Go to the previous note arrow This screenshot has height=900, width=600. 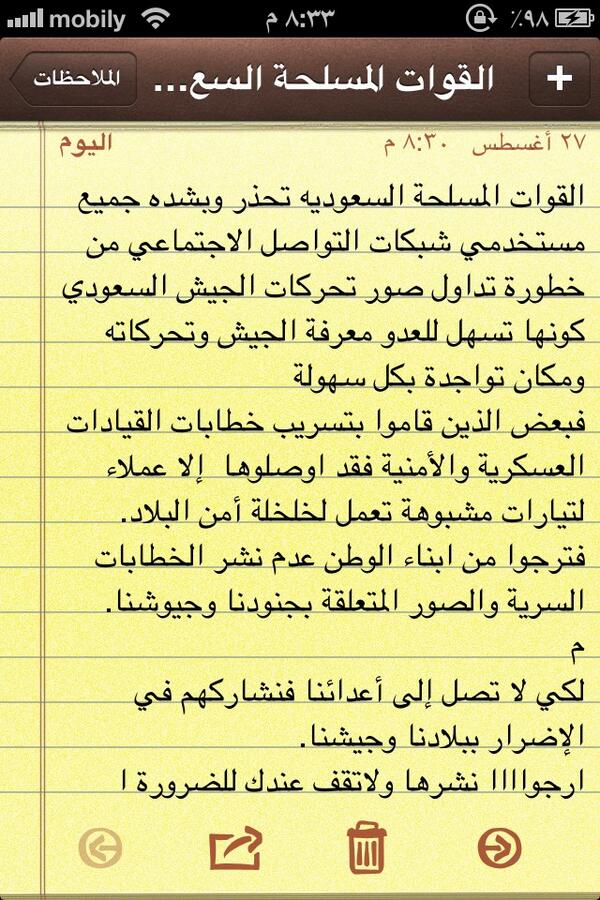coord(100,849)
